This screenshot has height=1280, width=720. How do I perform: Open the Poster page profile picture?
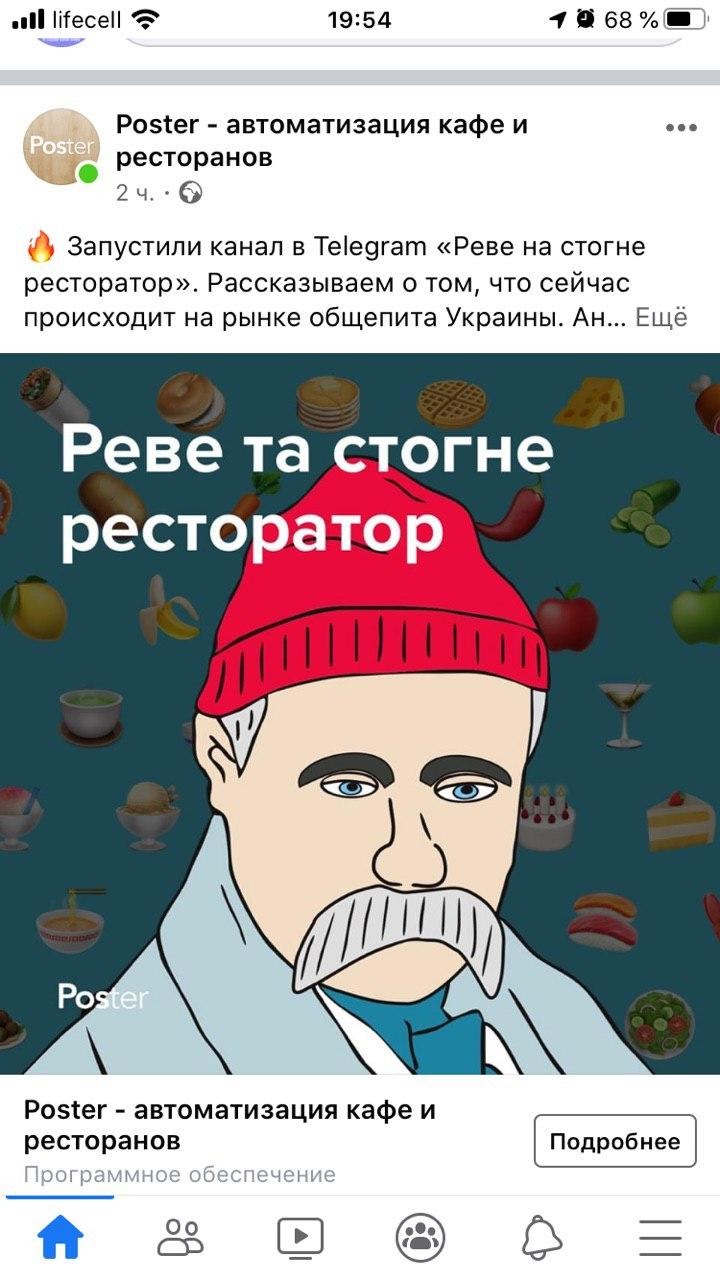[x=60, y=147]
